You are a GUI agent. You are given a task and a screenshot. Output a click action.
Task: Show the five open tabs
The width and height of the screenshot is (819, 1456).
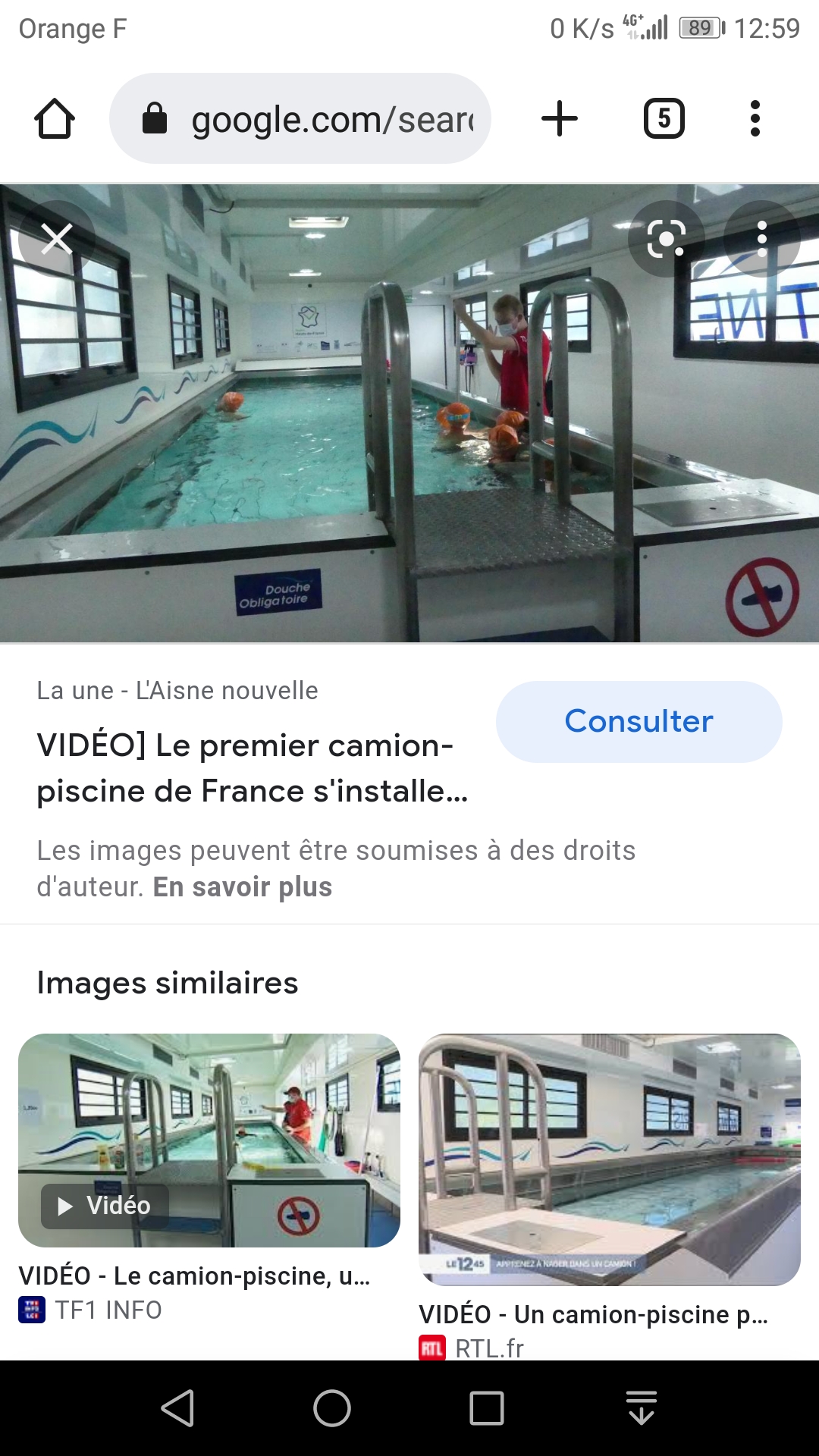click(664, 119)
